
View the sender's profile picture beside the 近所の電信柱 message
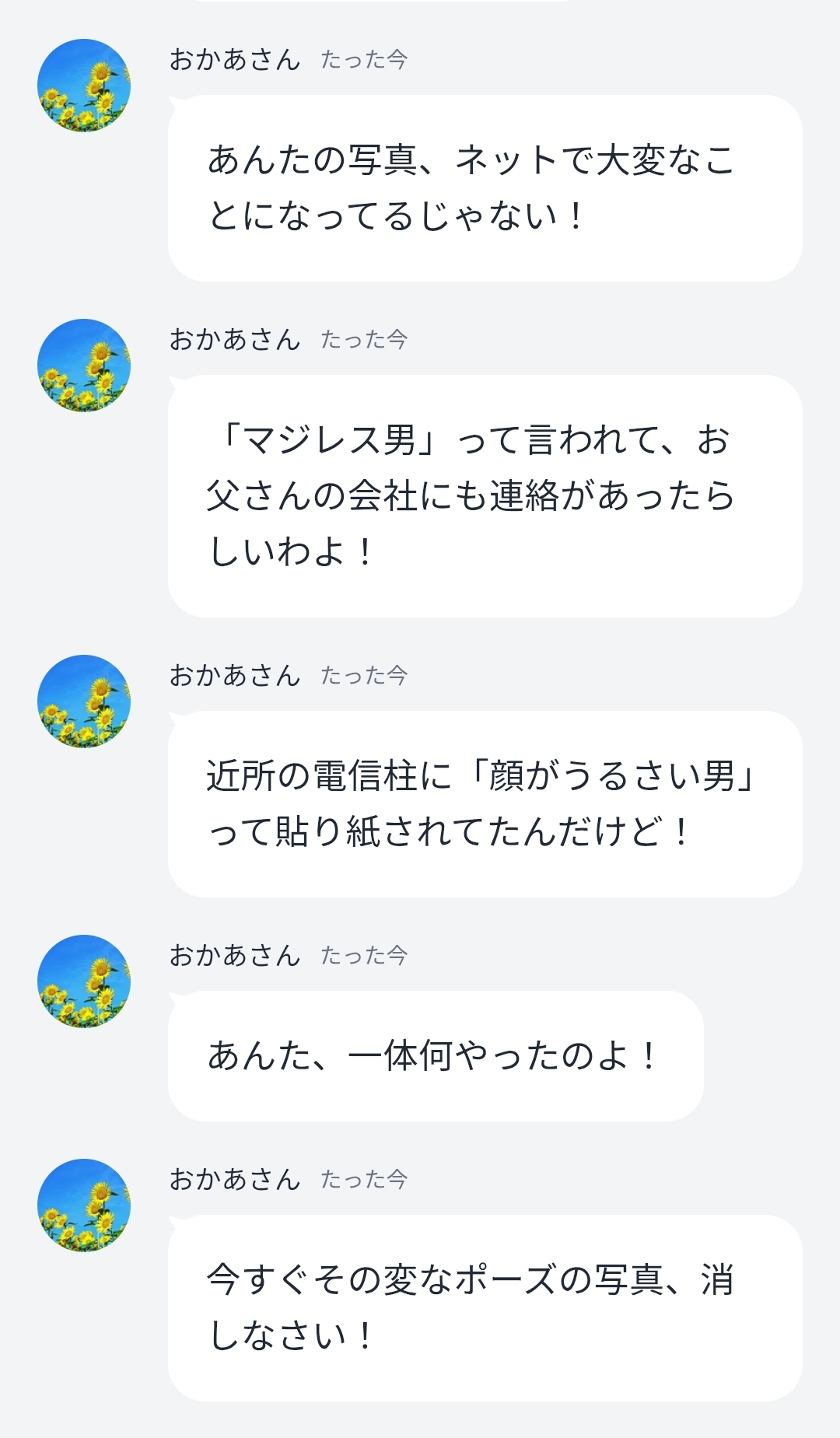(84, 702)
